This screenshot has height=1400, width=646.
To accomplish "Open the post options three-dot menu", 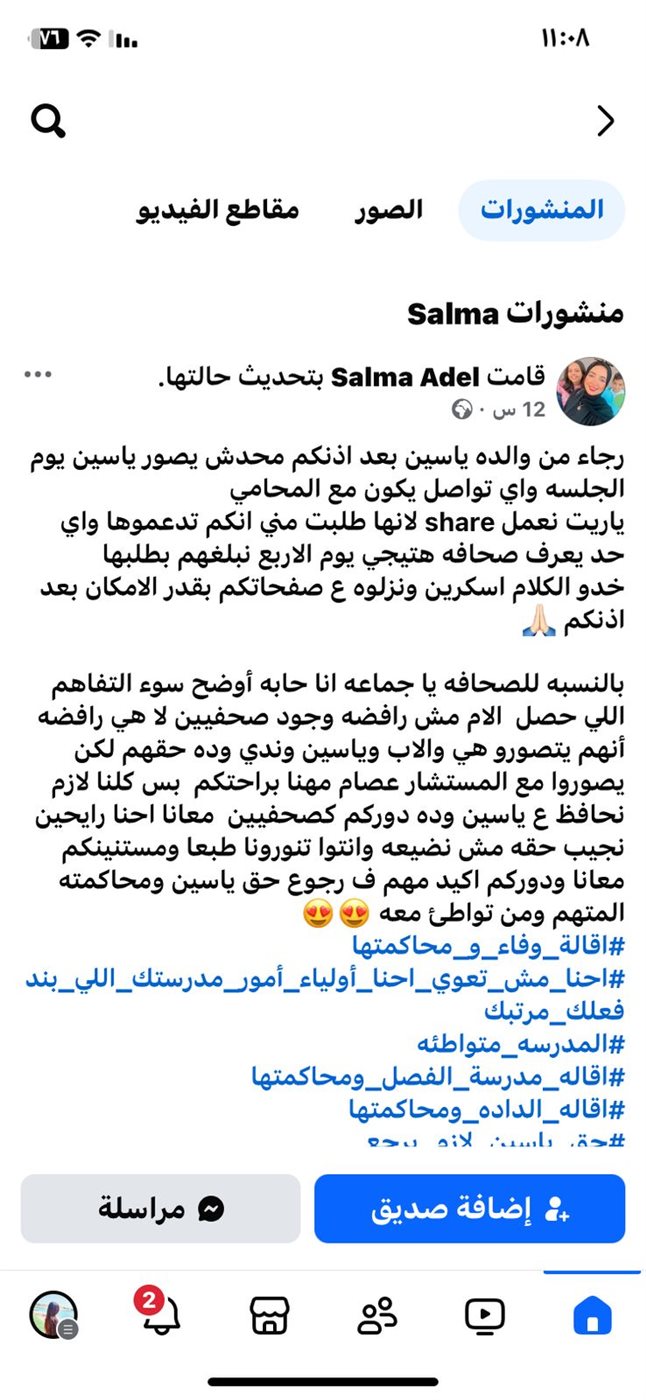I will coord(36,375).
